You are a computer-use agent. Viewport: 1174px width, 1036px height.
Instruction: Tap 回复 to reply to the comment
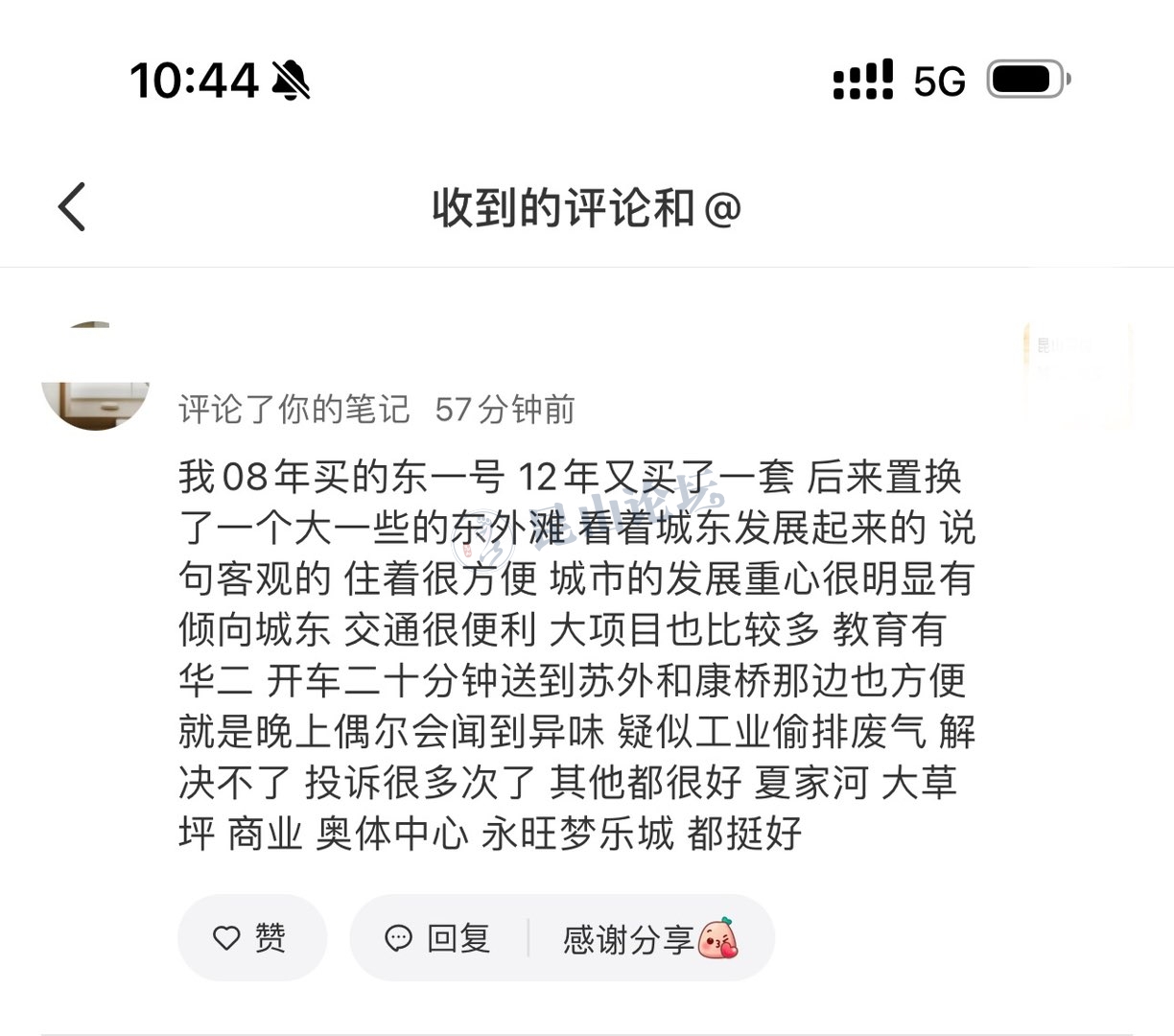pyautogui.click(x=439, y=937)
